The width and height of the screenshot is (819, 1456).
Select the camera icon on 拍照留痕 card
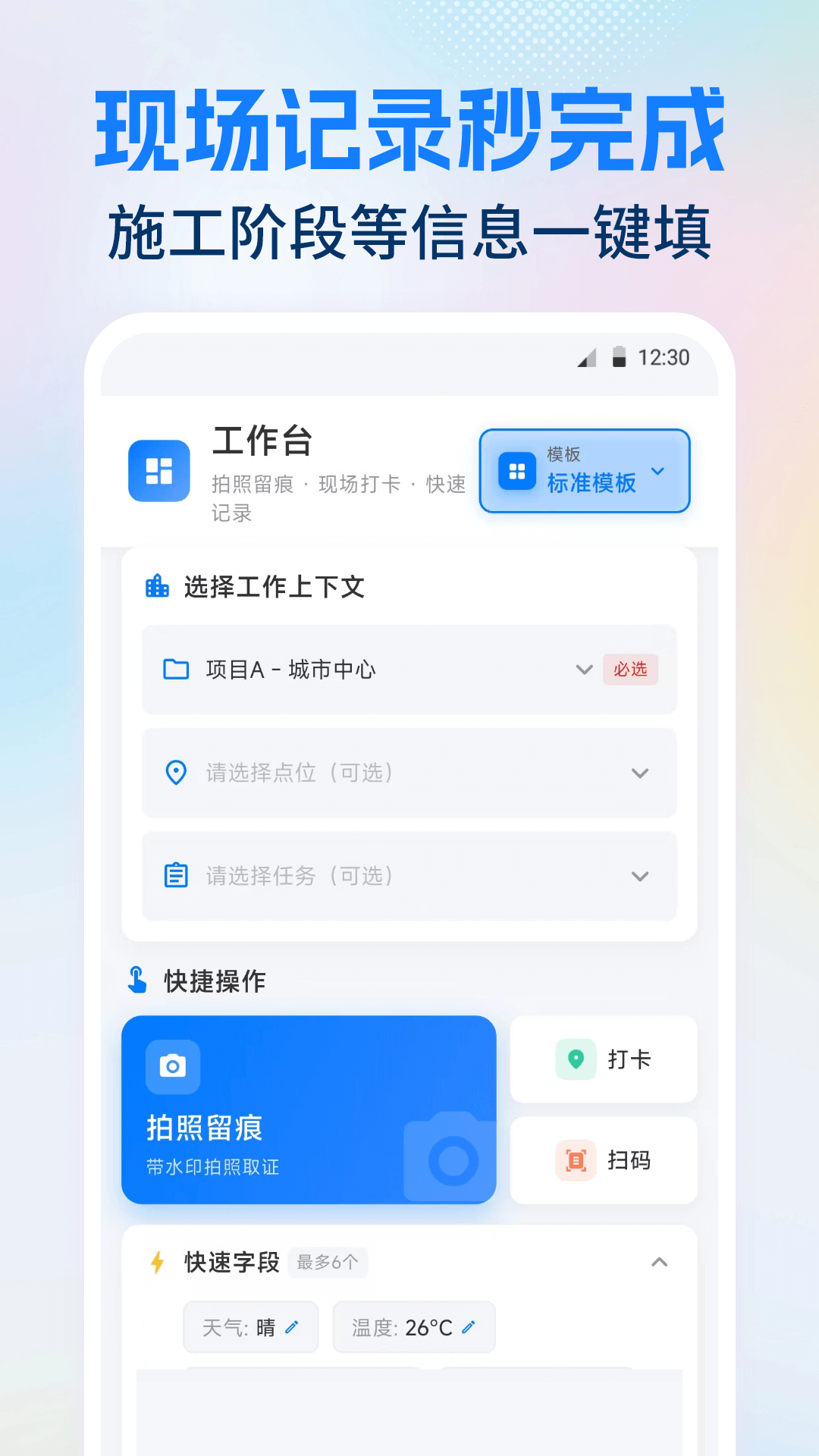click(x=171, y=1065)
